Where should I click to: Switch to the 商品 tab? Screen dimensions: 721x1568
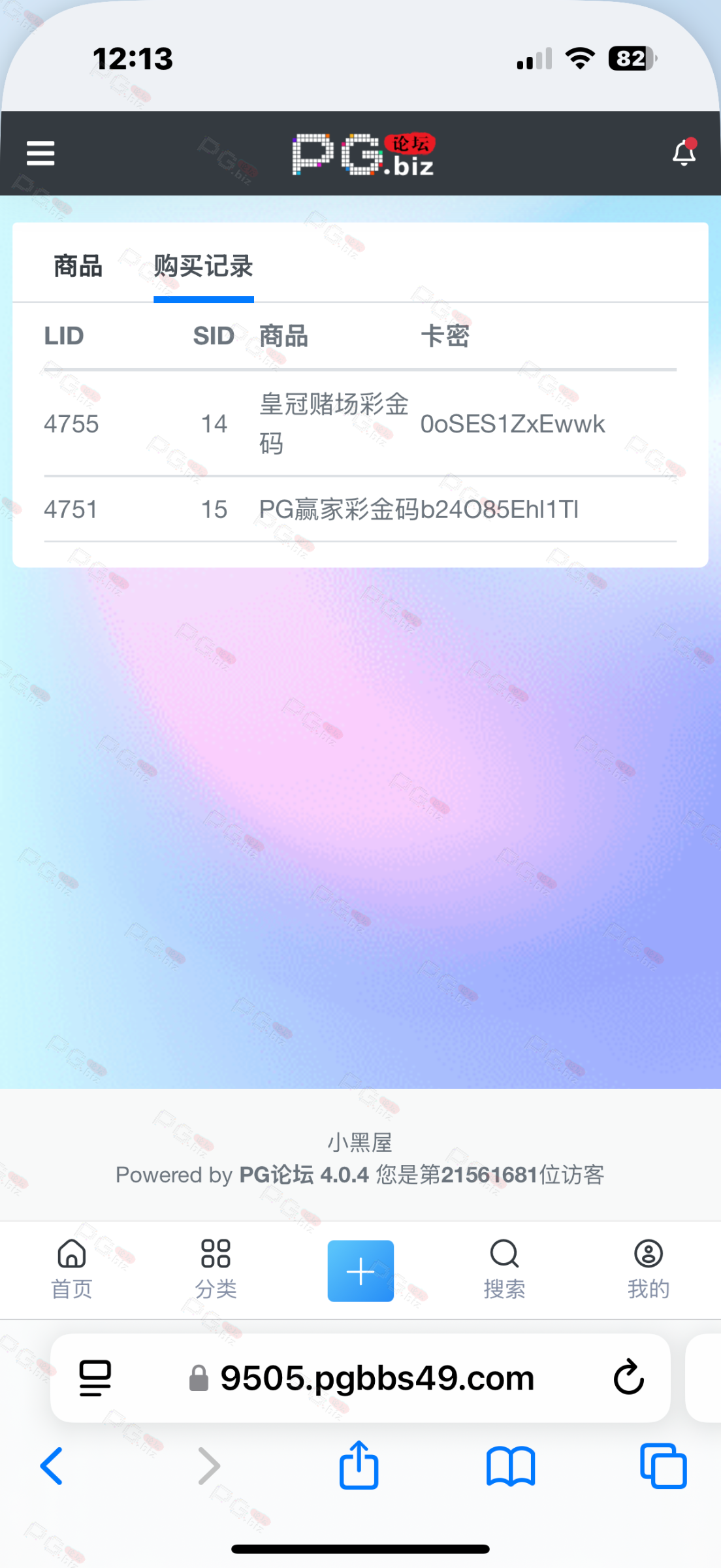(x=78, y=267)
